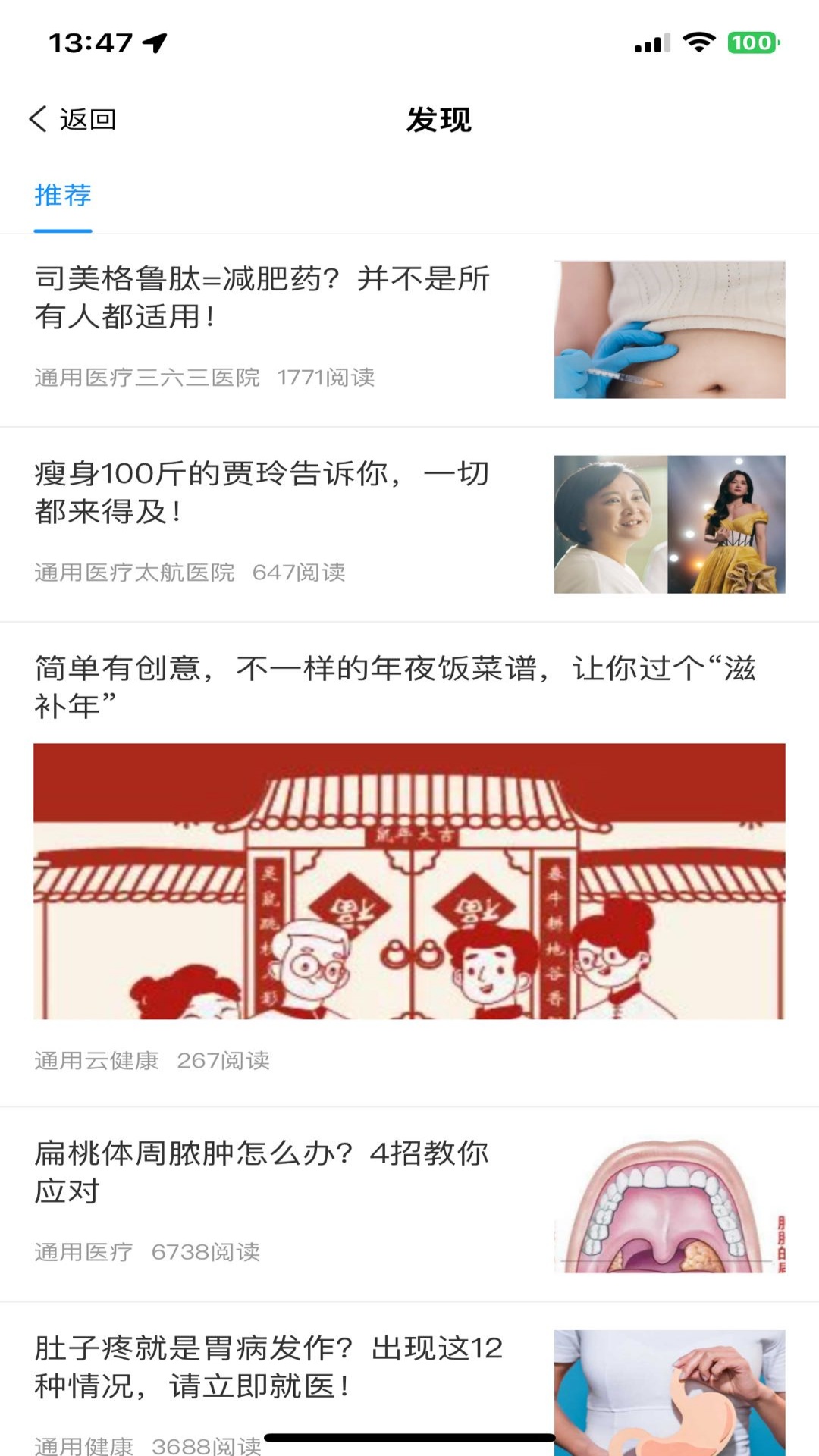
Task: Tap publisher 通用云健康
Action: point(96,1062)
